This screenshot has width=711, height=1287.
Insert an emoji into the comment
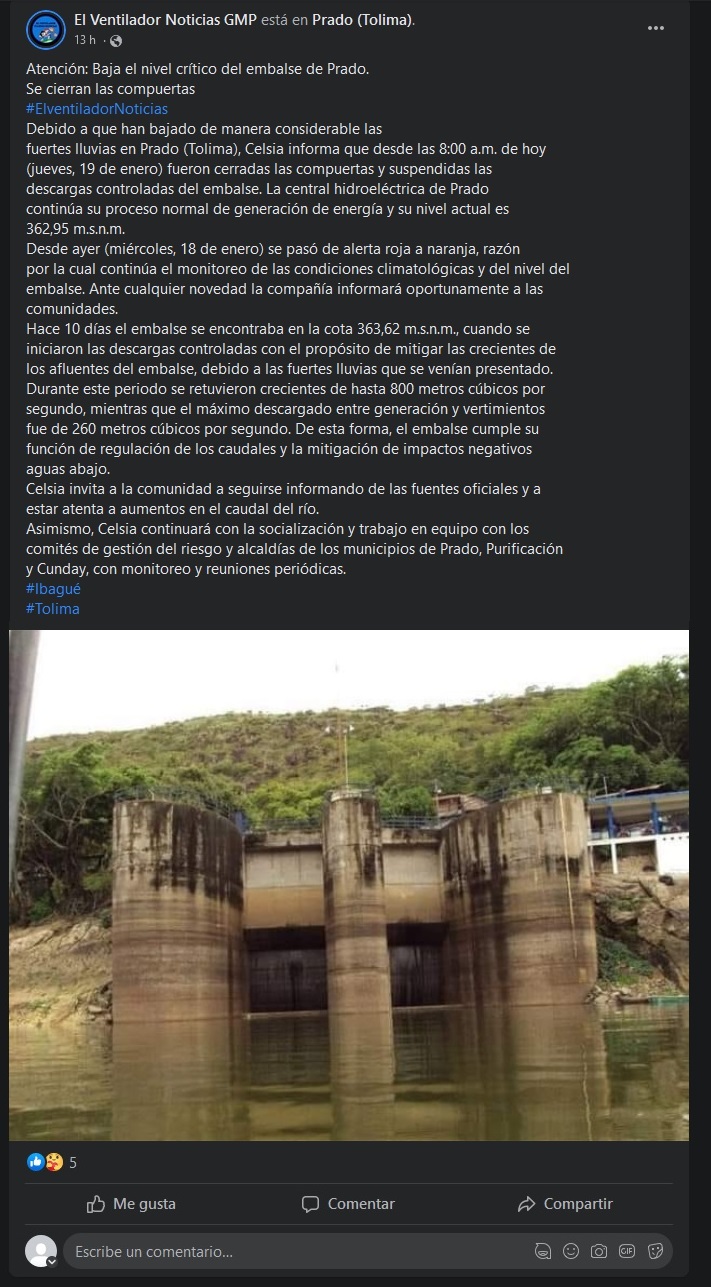571,1251
